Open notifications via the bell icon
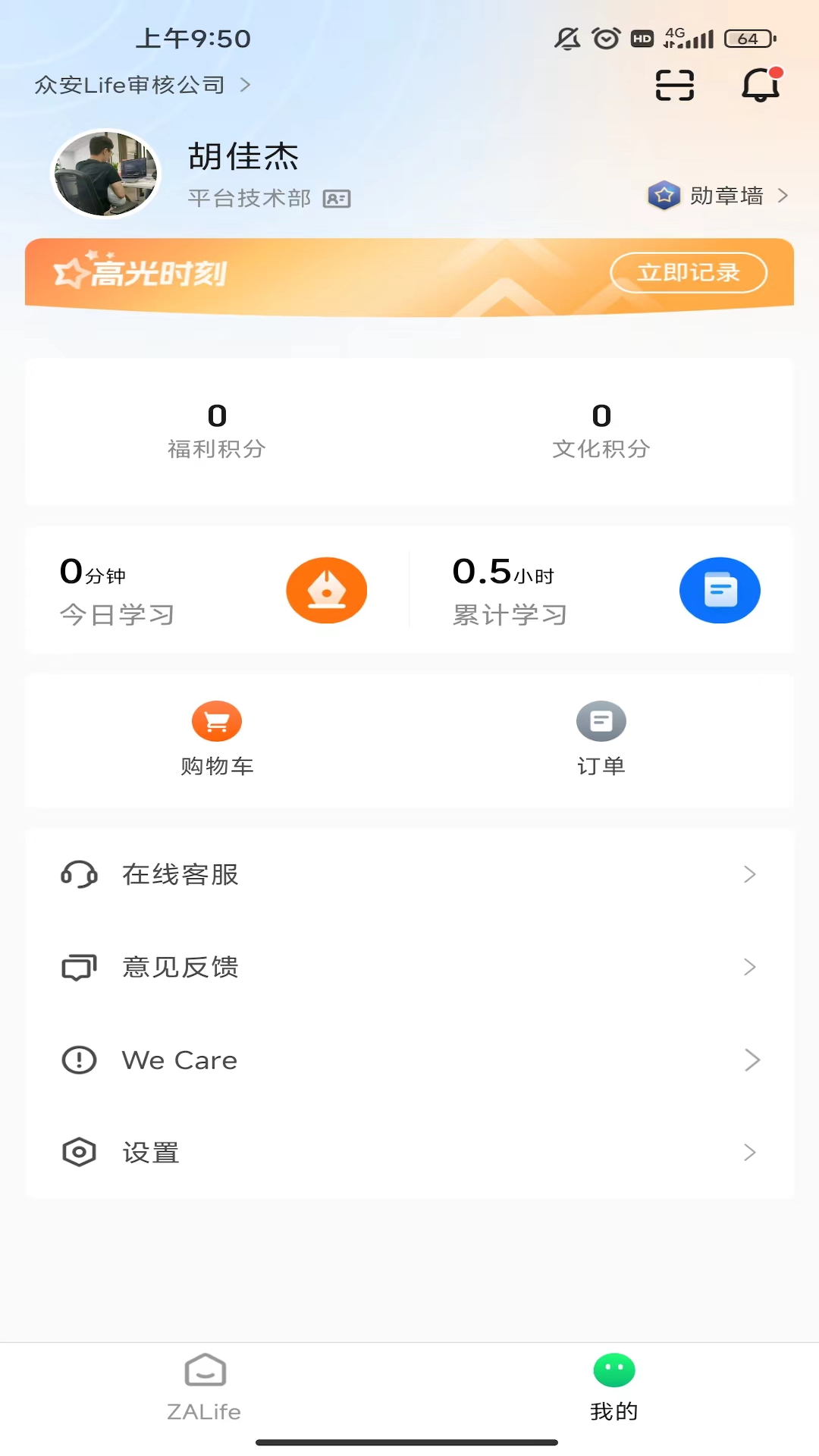 pyautogui.click(x=760, y=85)
